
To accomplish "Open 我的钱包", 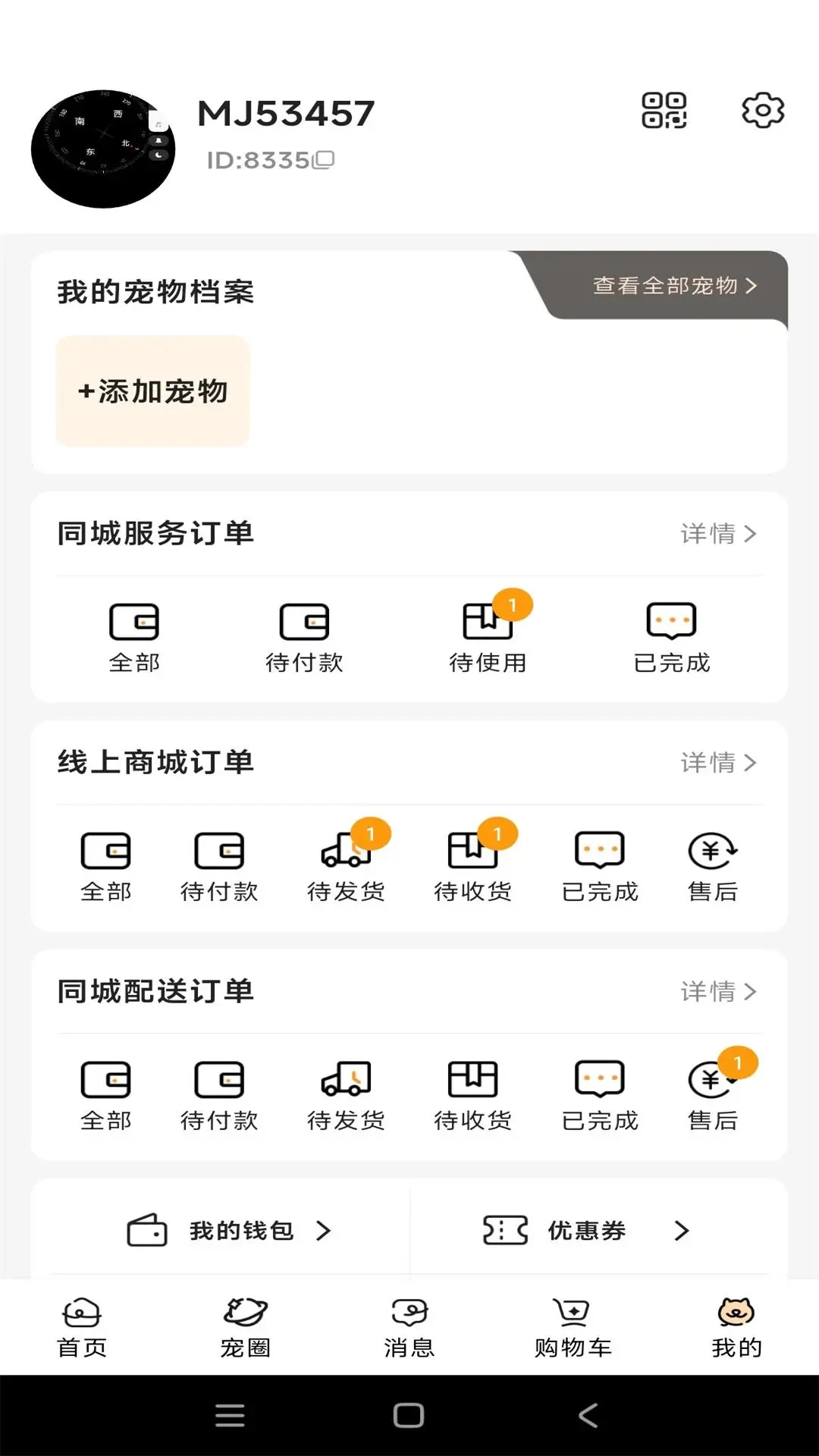I will coord(230,1230).
